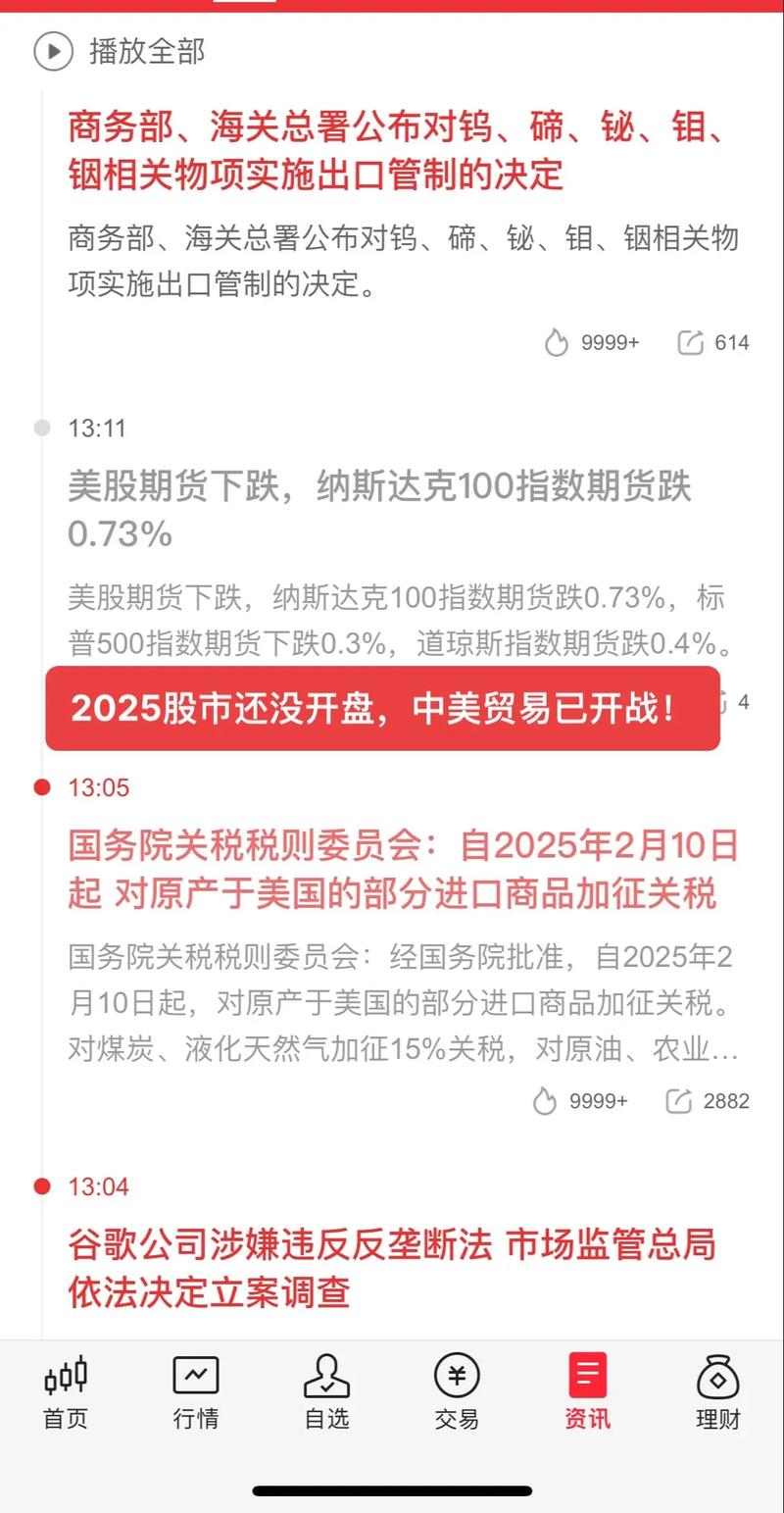Select the 资讯 tab
Screen dimensions: 784x1513
(x=587, y=1392)
